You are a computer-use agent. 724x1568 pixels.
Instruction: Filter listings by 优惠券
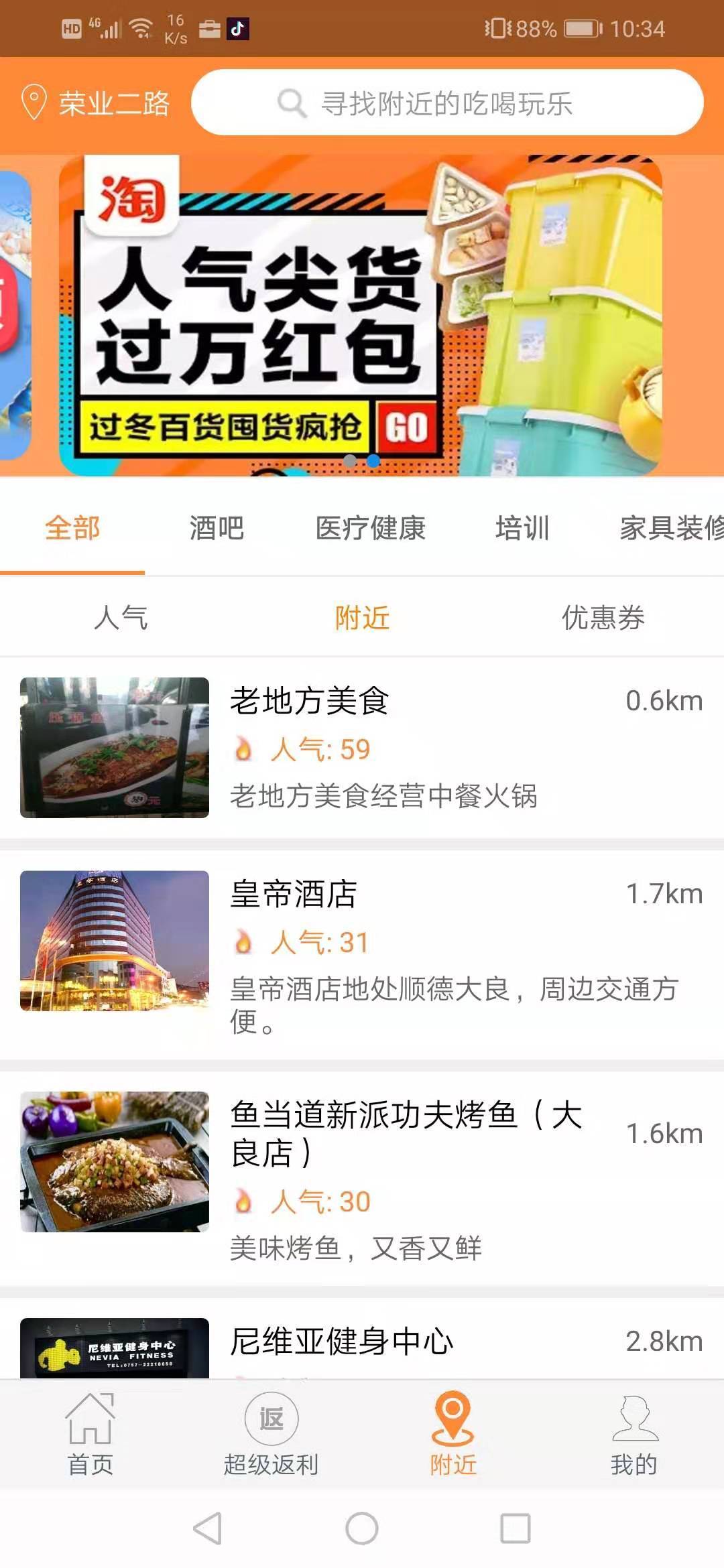[603, 617]
